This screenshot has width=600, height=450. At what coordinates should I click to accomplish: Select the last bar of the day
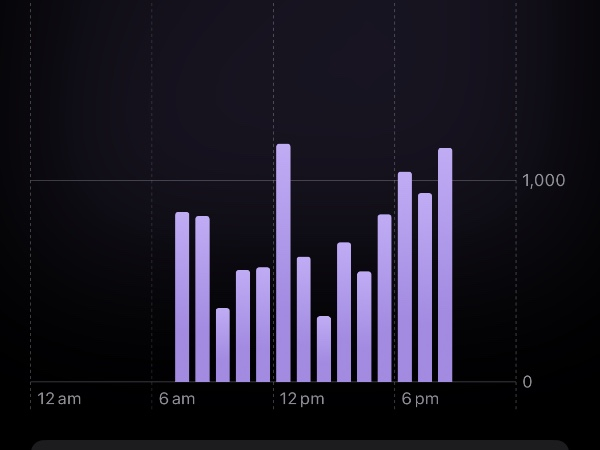click(445, 266)
